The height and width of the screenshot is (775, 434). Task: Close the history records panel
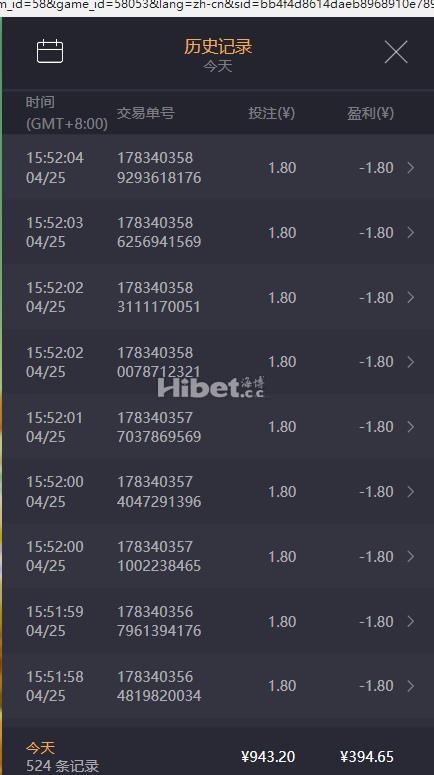pos(396,52)
